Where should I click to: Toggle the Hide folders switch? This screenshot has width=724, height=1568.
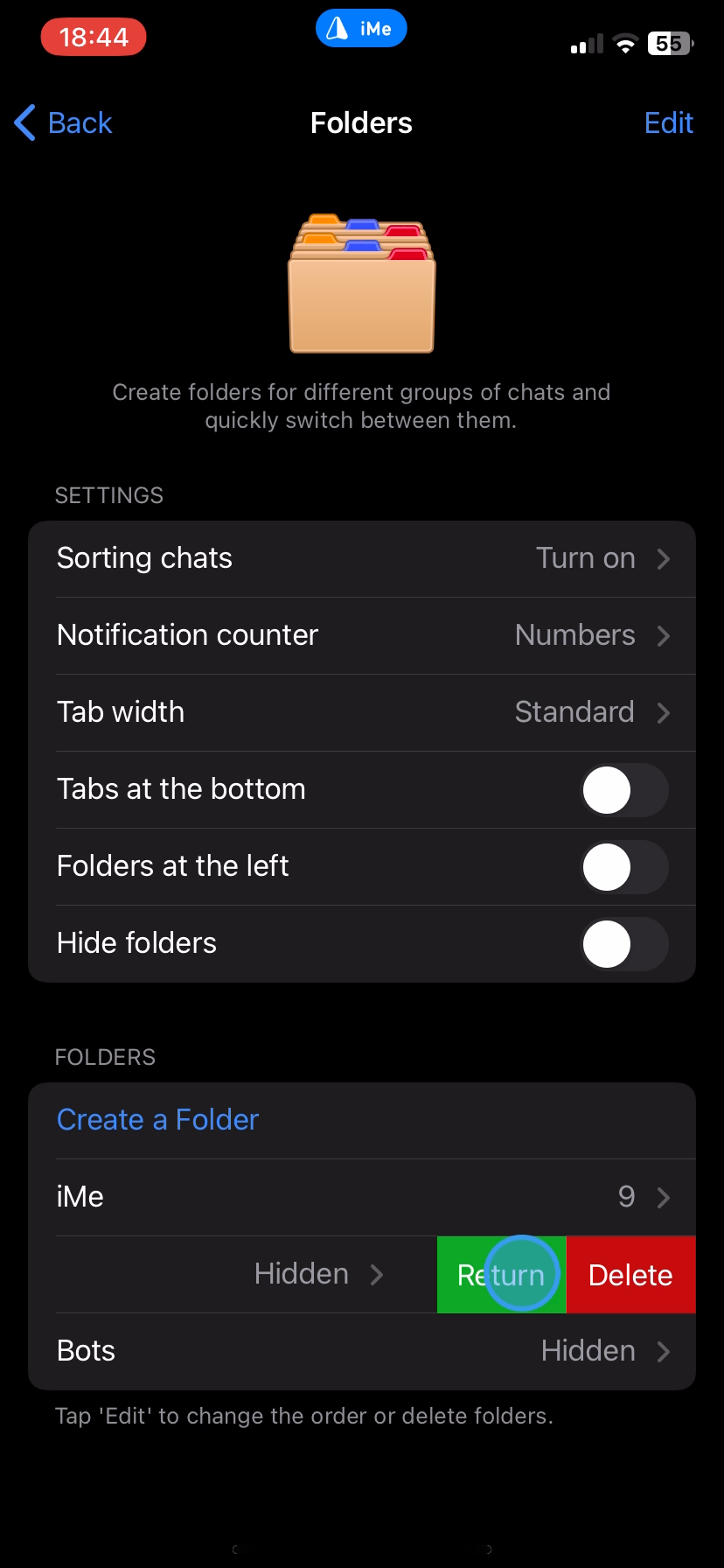tap(624, 944)
